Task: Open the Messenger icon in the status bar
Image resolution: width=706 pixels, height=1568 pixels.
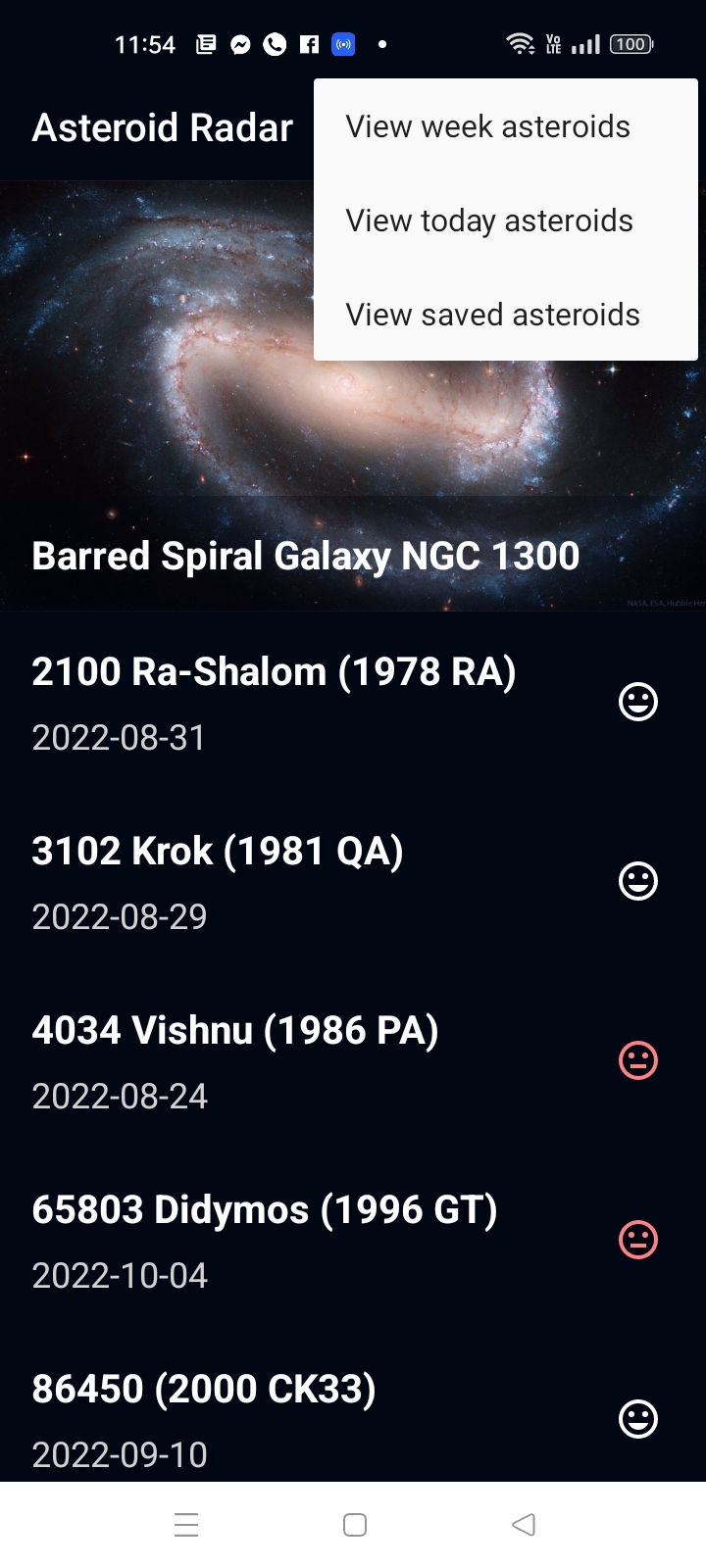Action: [240, 44]
